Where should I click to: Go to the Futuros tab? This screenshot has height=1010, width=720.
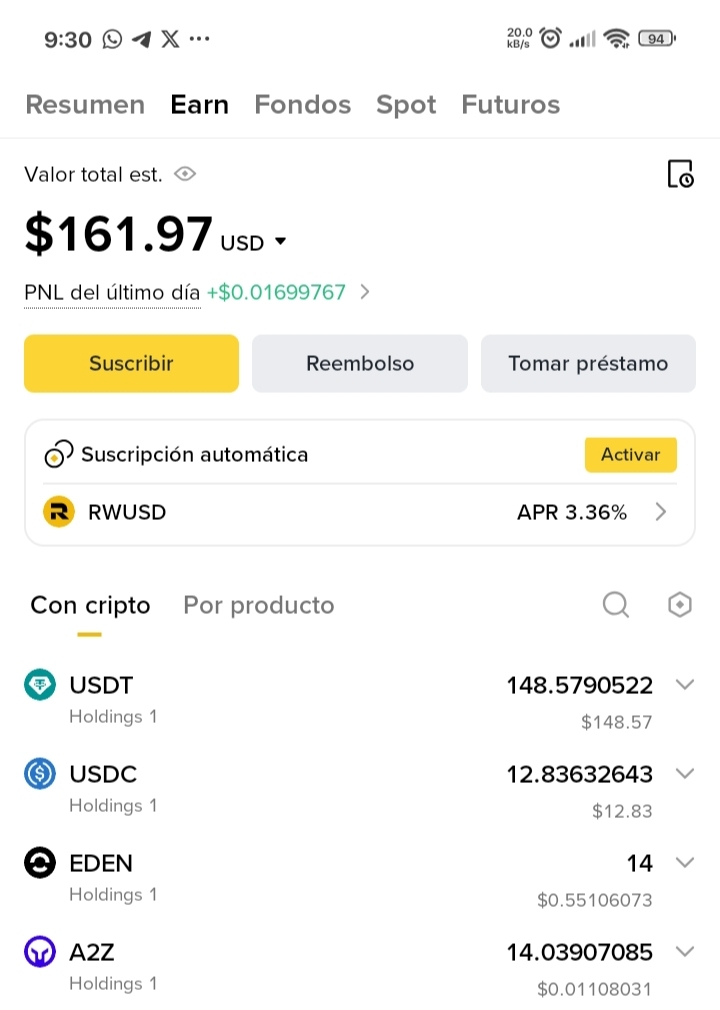[510, 105]
